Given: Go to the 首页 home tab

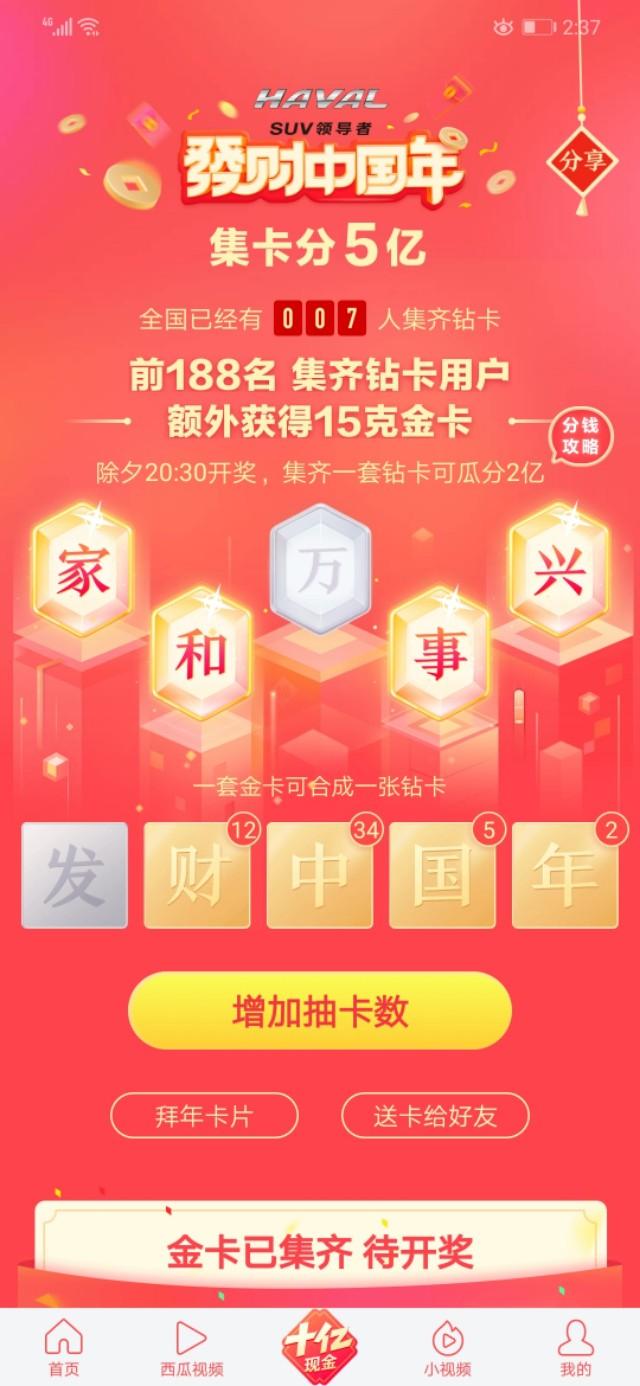Looking at the screenshot, I should point(64,1348).
